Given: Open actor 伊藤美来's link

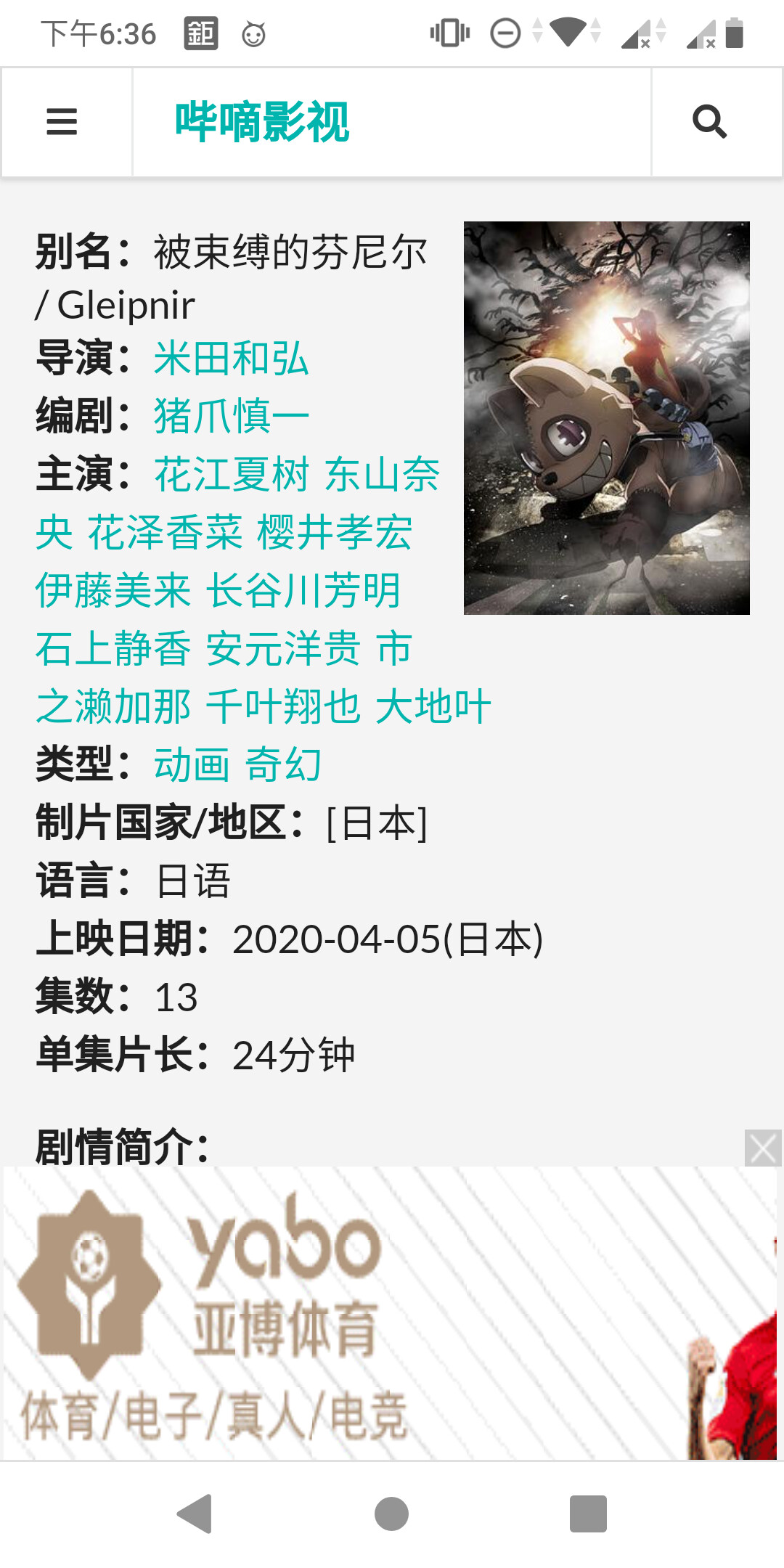Looking at the screenshot, I should point(113,591).
